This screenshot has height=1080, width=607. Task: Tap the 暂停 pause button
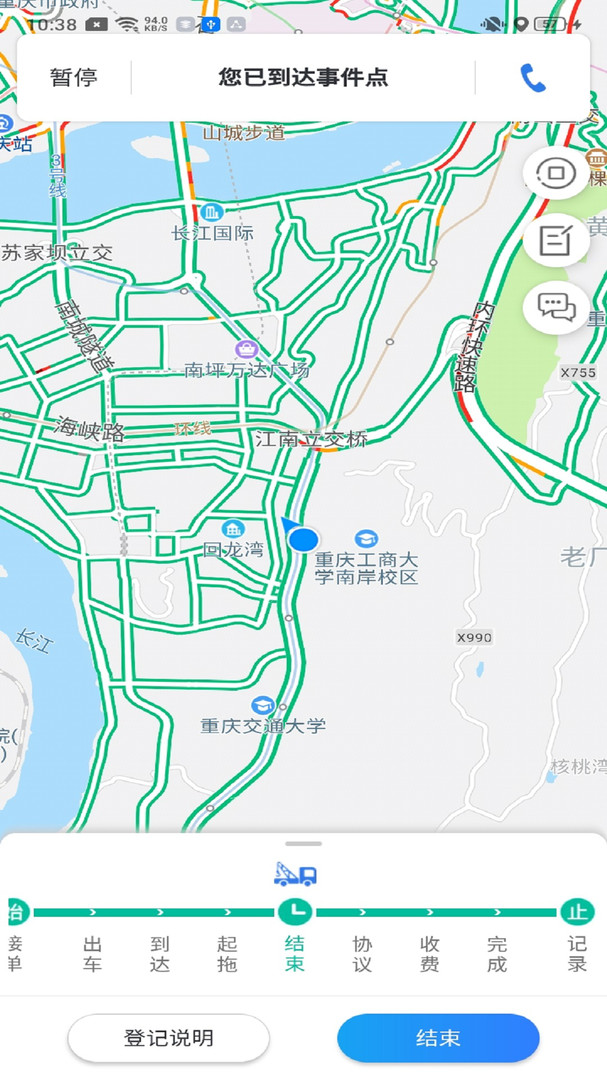click(x=74, y=78)
